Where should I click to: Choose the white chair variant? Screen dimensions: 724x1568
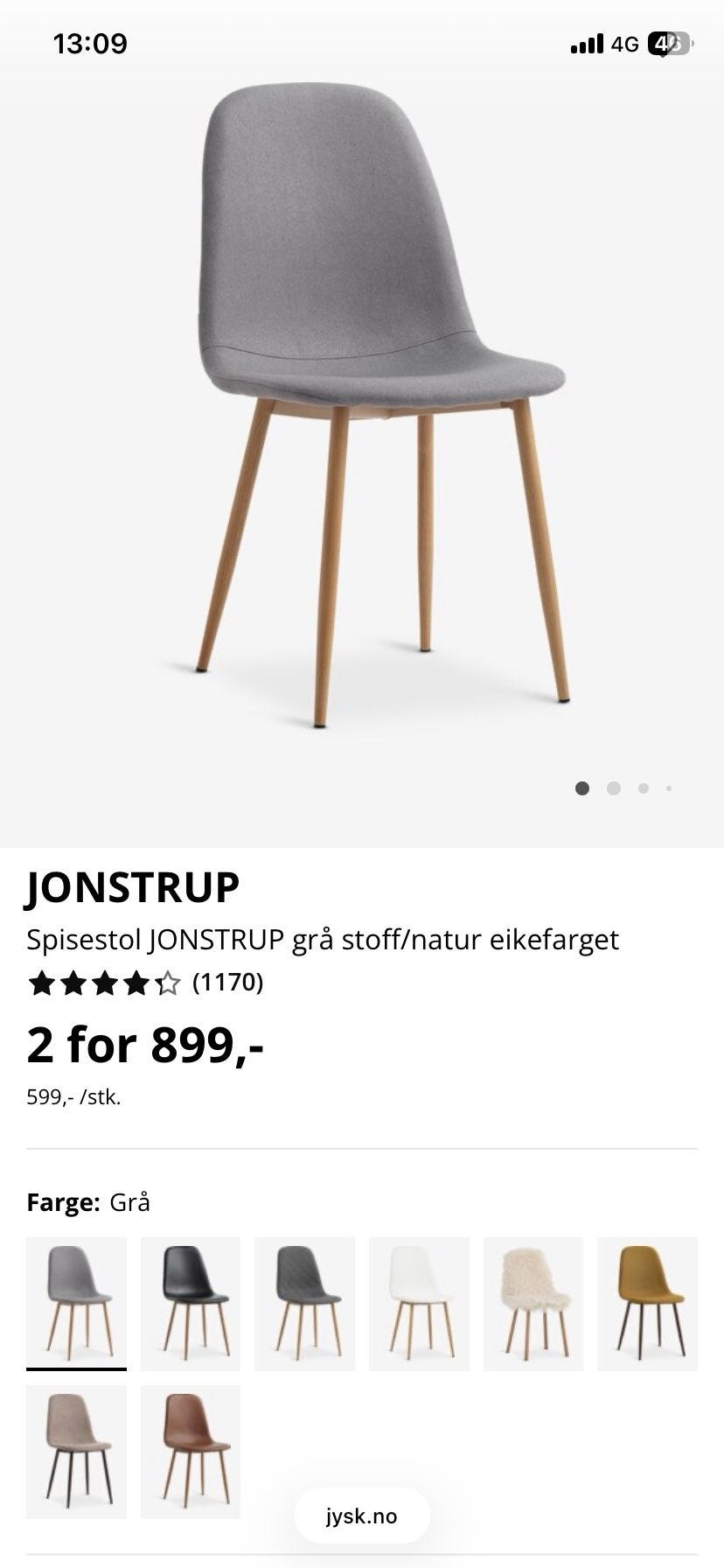coord(419,1303)
